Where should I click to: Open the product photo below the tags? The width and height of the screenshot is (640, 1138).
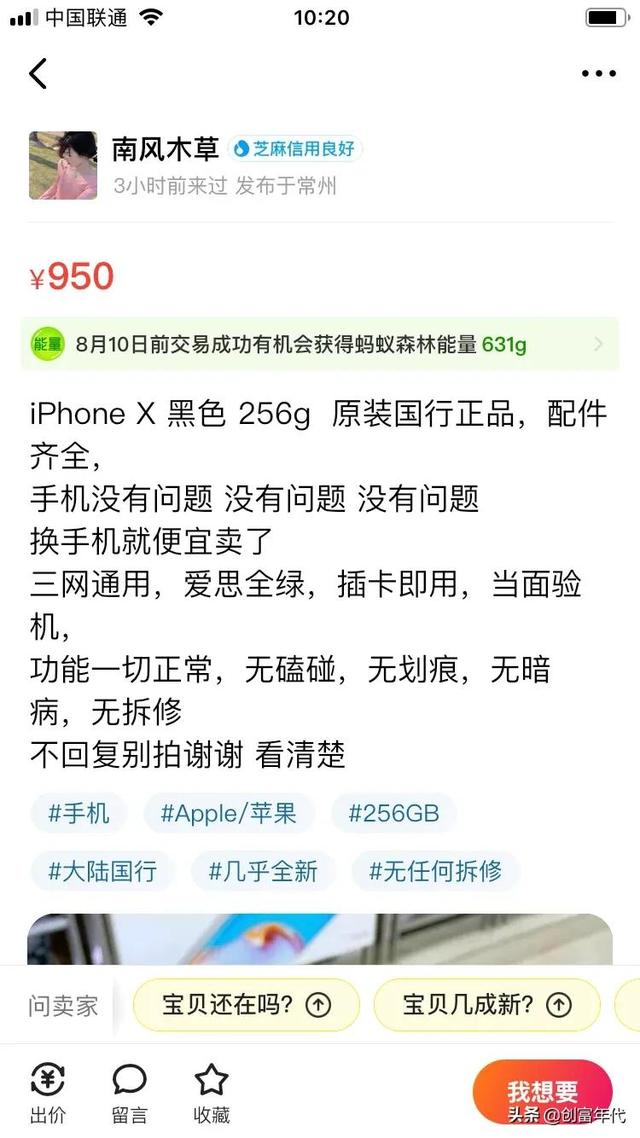pos(319,938)
